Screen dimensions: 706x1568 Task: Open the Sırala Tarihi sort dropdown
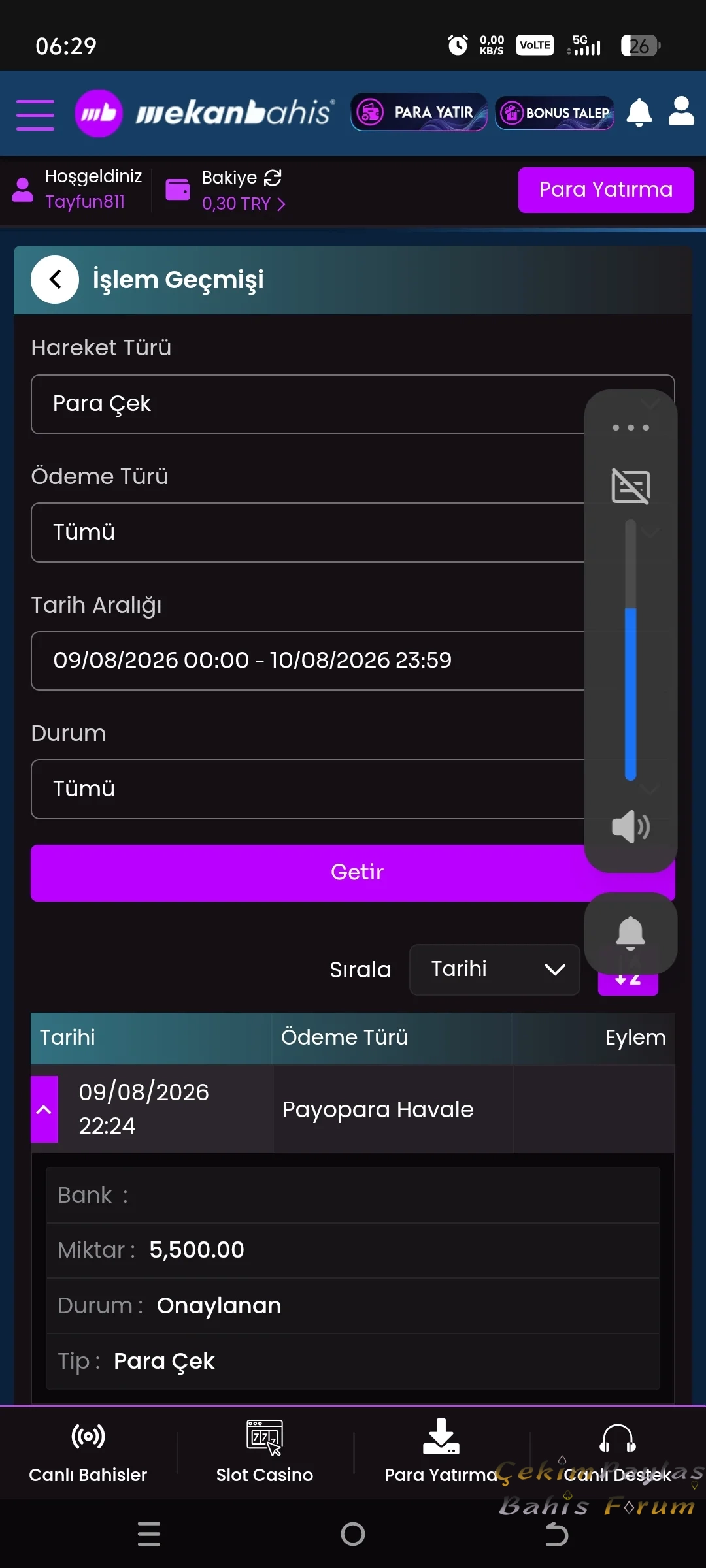[495, 970]
